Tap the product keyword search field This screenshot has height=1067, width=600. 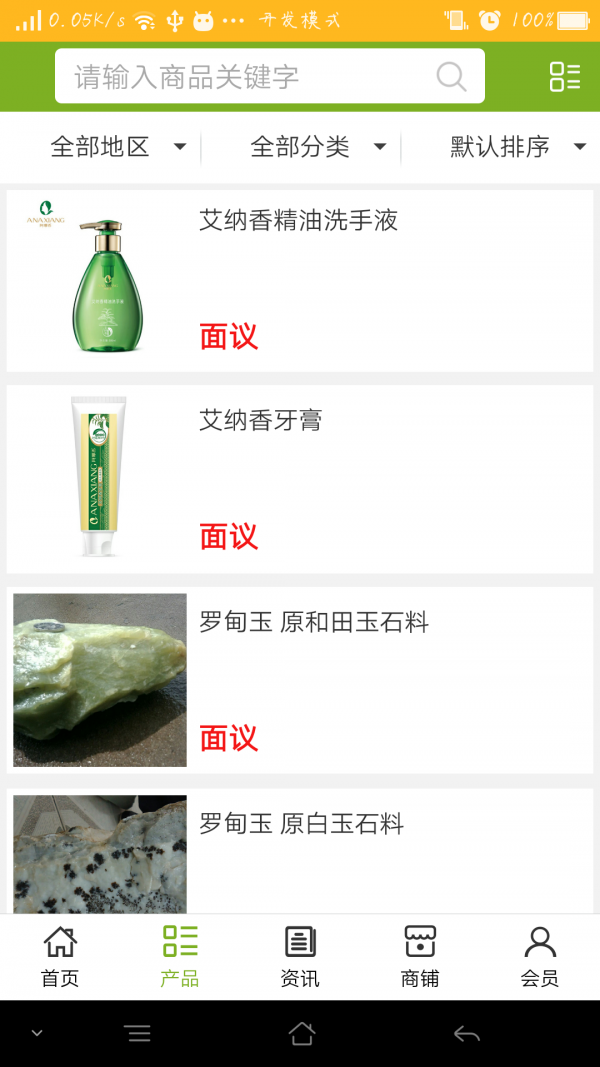[x=240, y=77]
